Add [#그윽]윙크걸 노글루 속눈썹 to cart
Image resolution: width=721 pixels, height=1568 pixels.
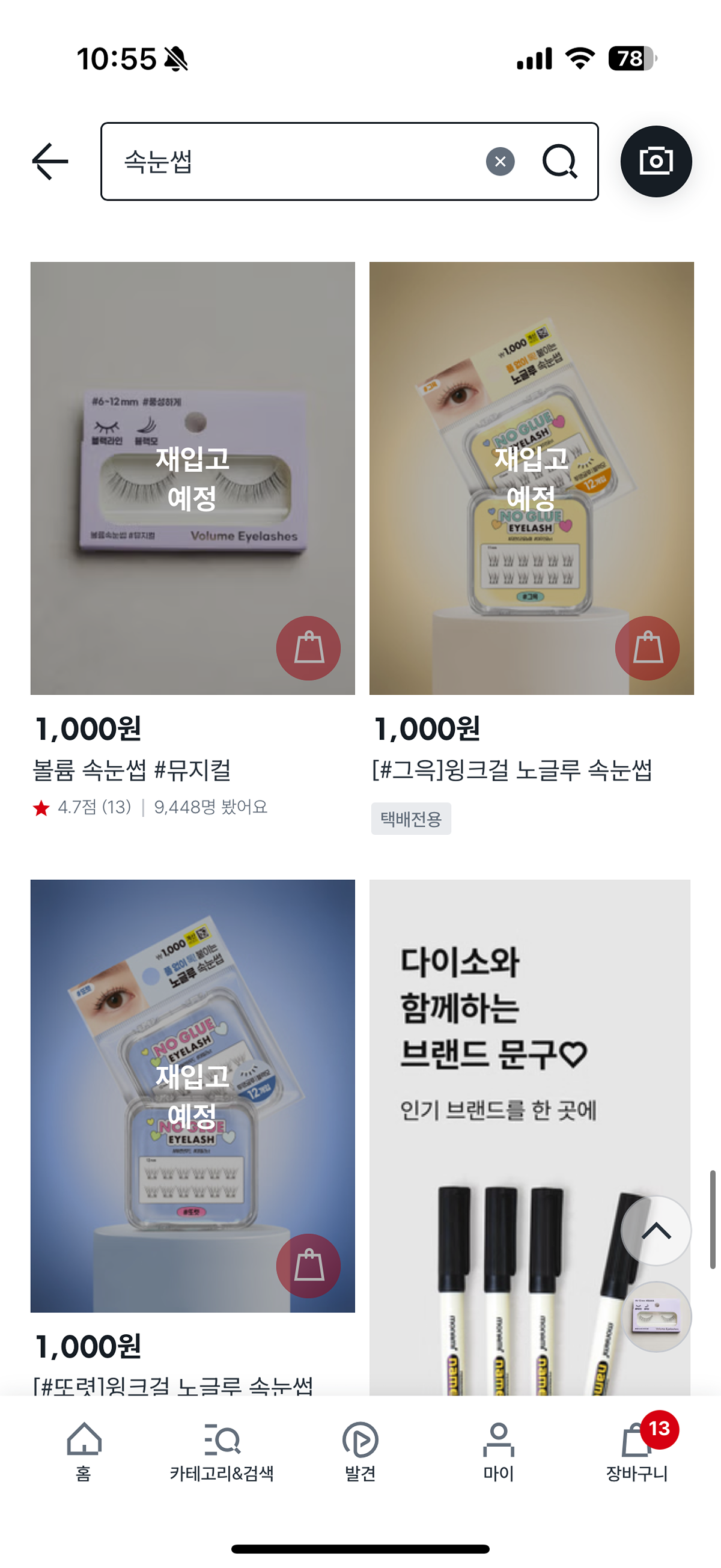click(646, 648)
